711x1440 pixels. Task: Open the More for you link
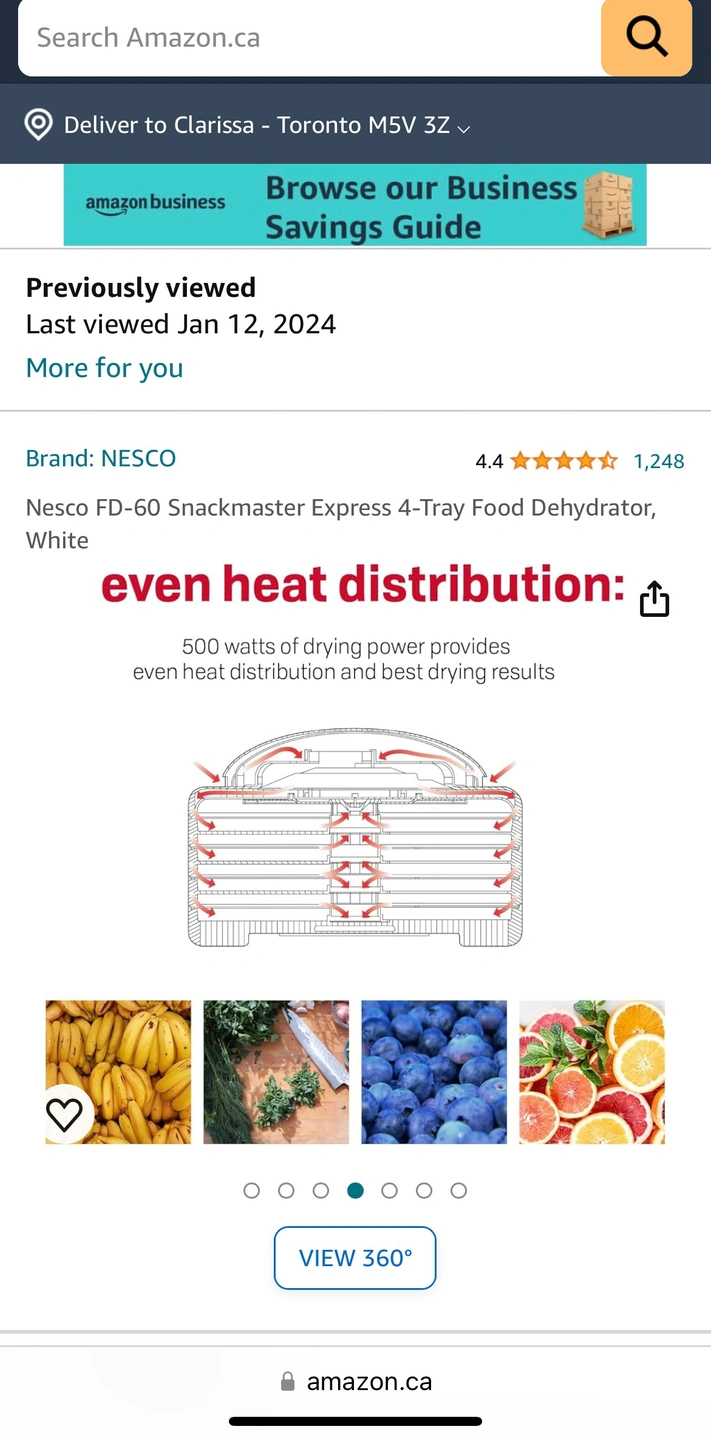104,368
